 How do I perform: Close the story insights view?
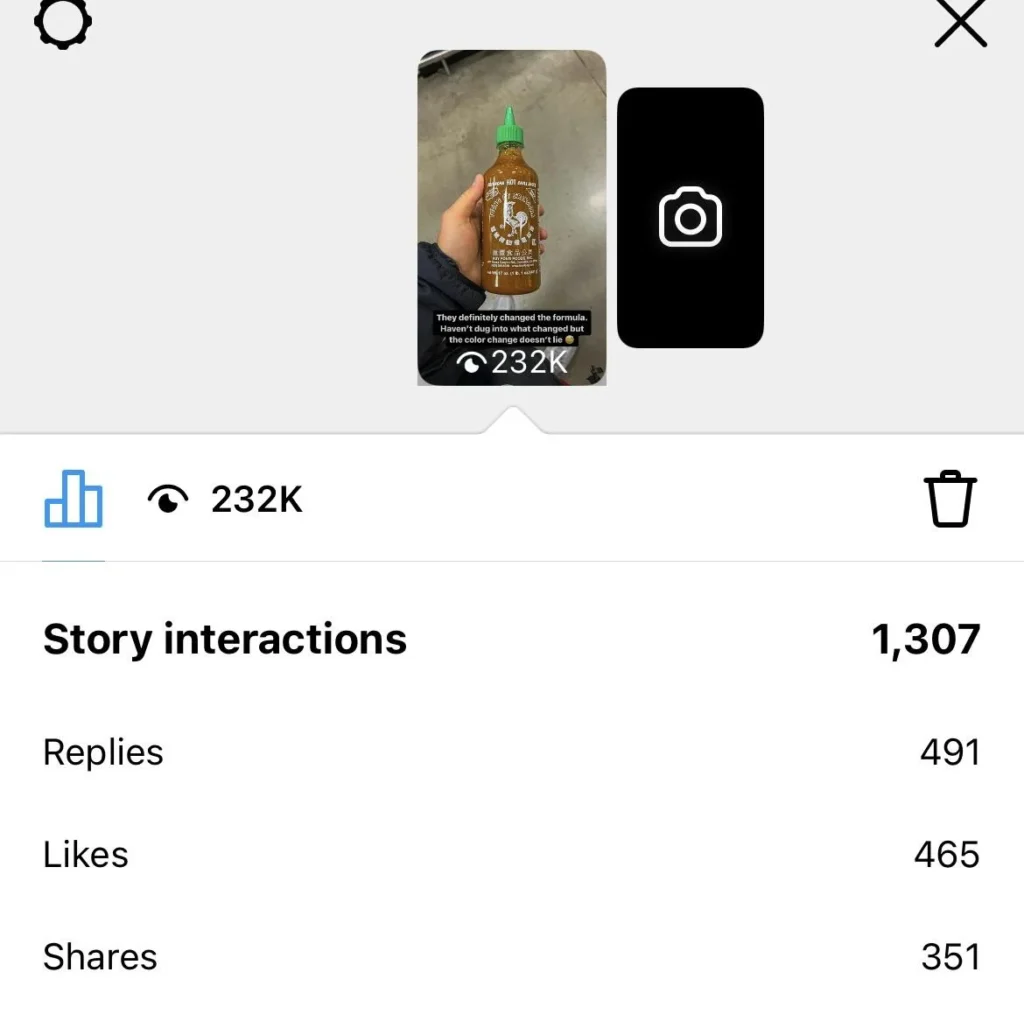point(960,23)
